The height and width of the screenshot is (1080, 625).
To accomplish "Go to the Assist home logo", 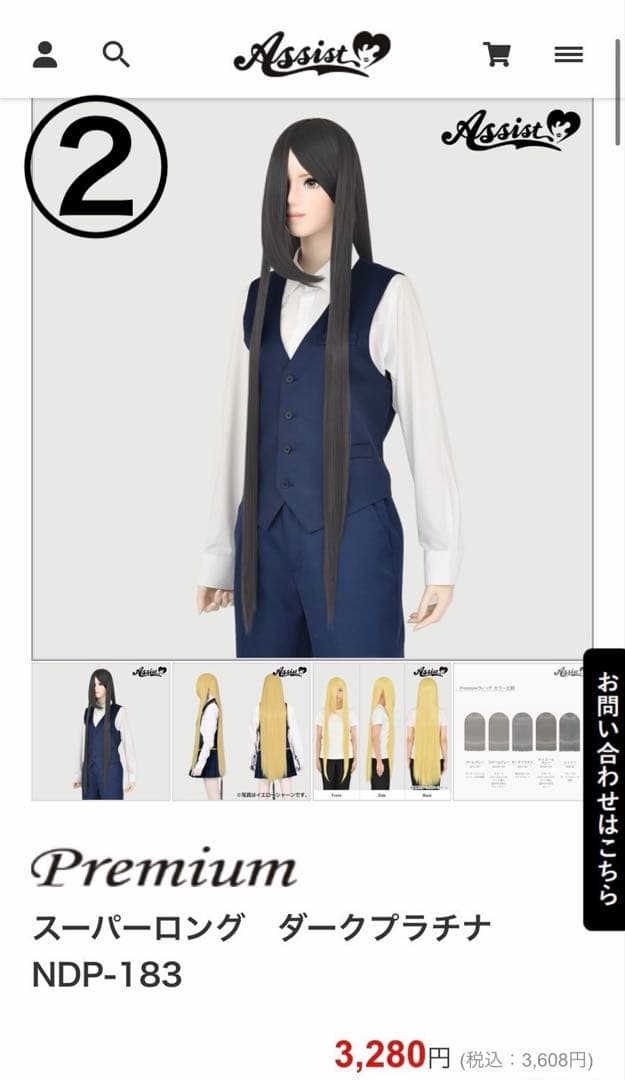I will (x=311, y=54).
